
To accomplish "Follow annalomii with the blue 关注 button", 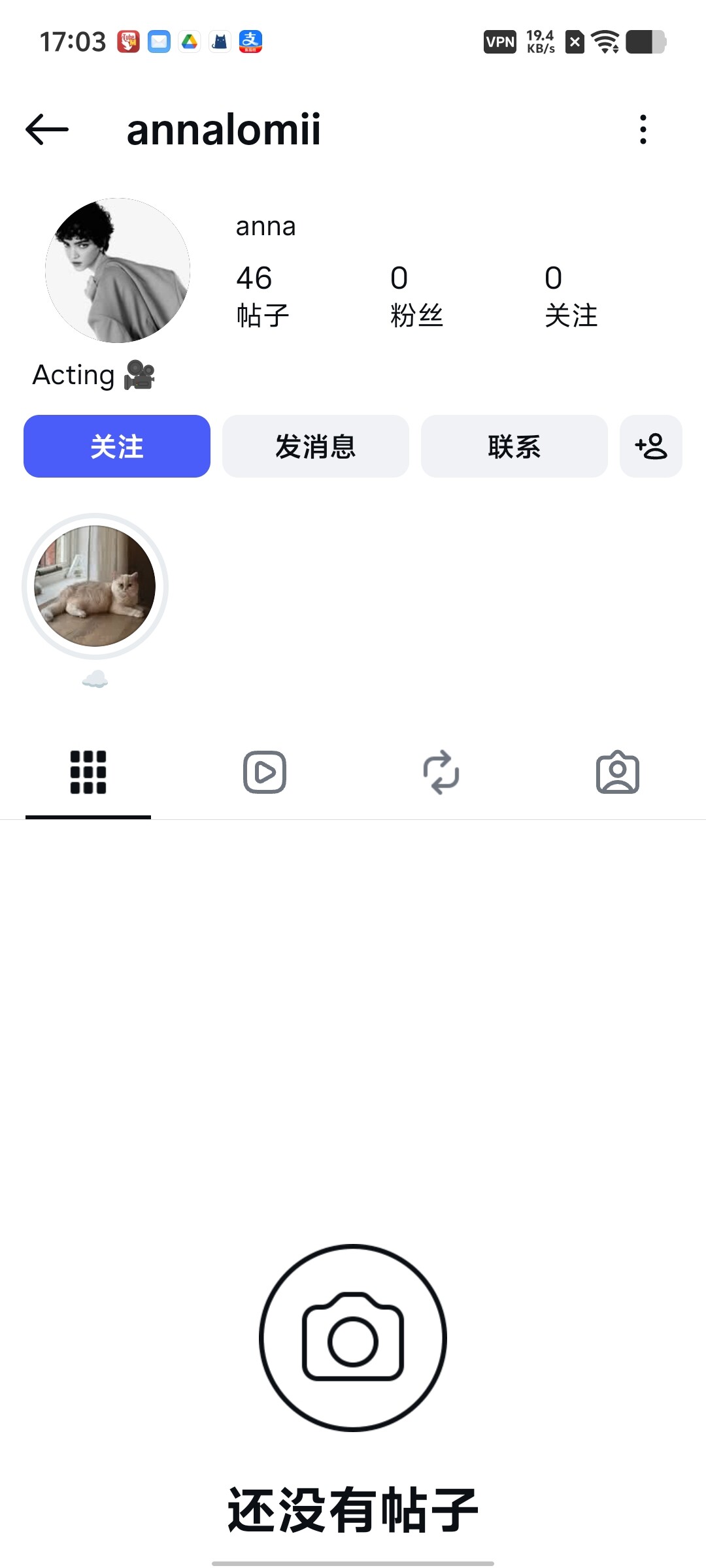I will point(117,446).
